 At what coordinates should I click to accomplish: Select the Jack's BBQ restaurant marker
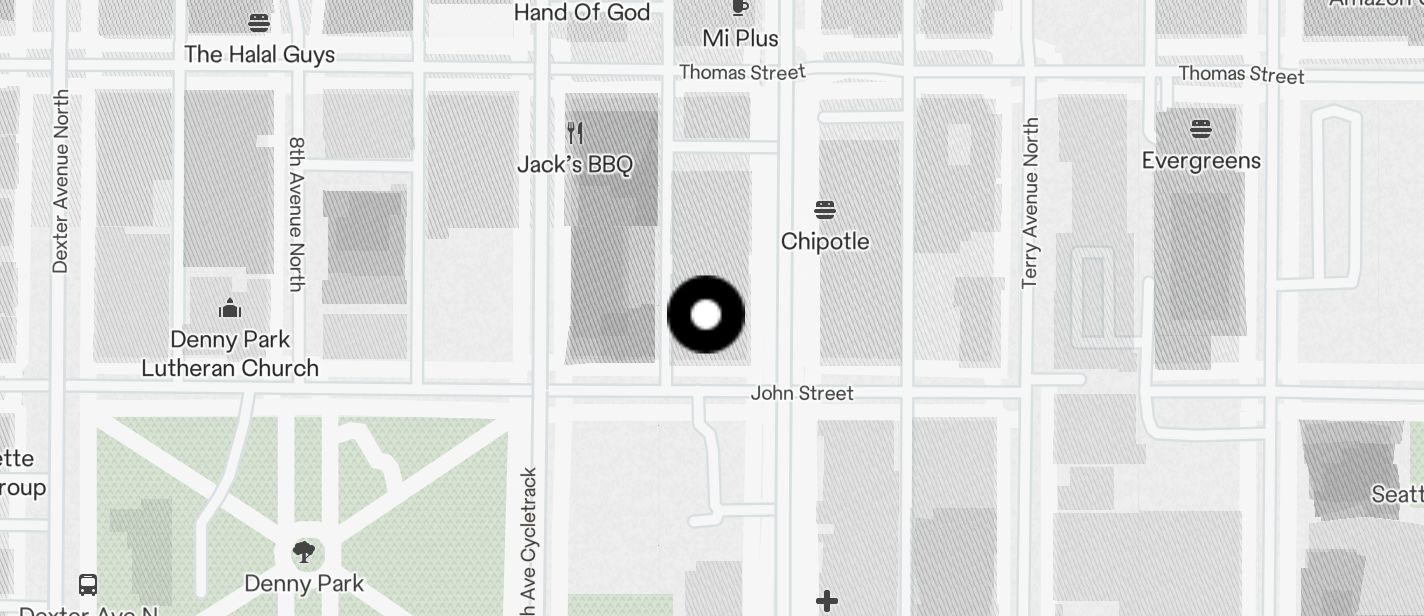575,133
